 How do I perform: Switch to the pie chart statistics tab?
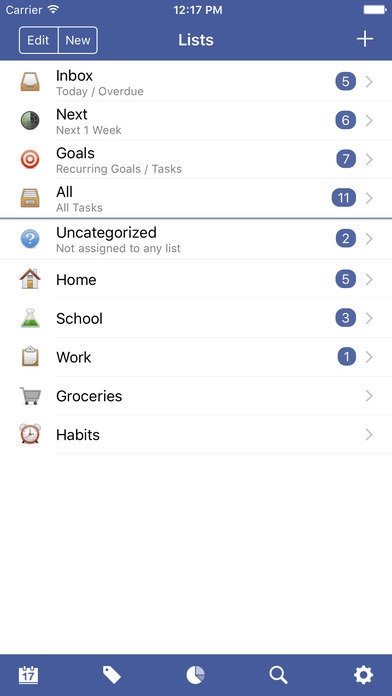point(195,675)
